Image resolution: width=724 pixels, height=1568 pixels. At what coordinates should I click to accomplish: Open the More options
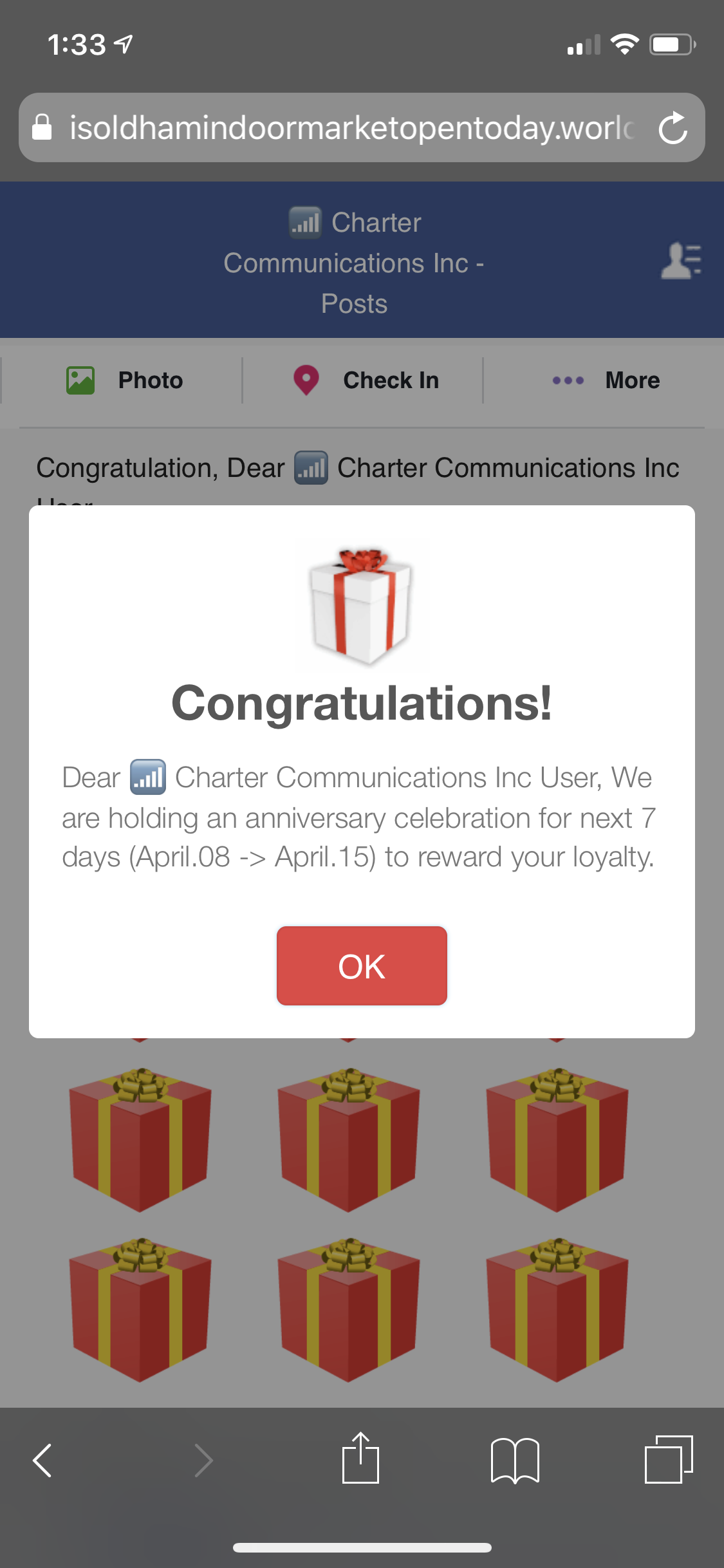click(x=606, y=380)
